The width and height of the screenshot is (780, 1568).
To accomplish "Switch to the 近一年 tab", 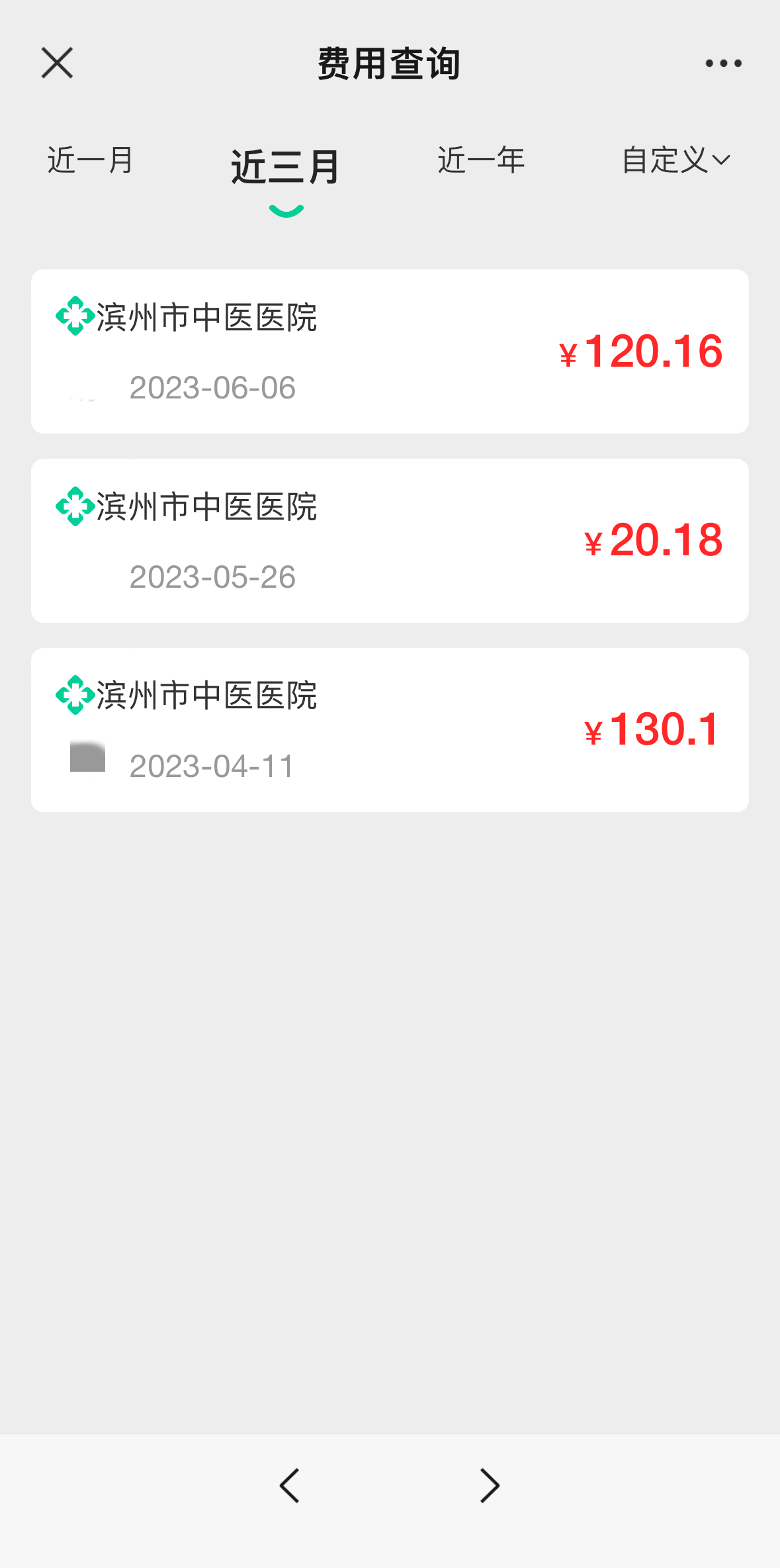I will (x=481, y=160).
